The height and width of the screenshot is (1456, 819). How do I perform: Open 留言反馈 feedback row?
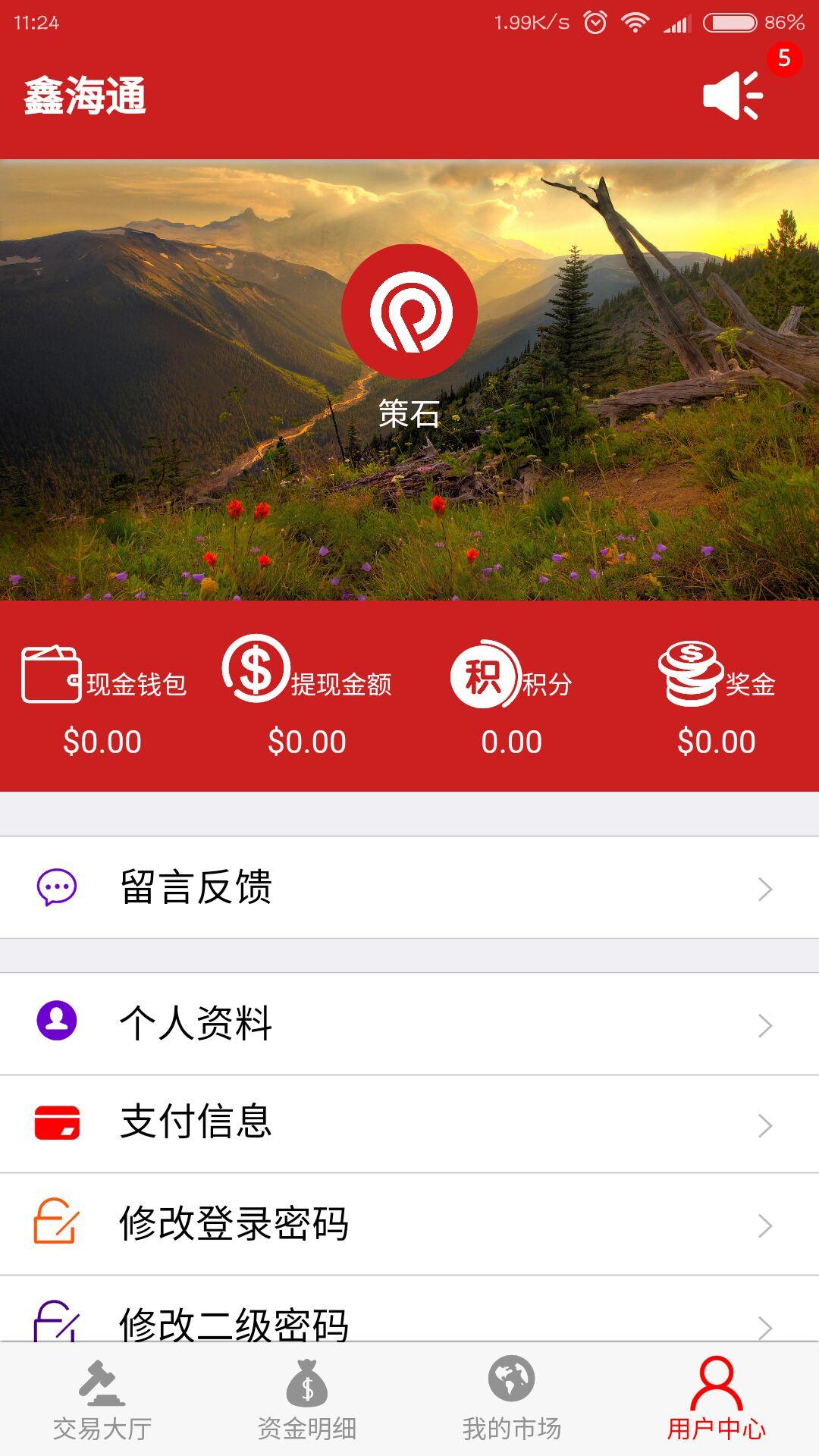click(409, 887)
